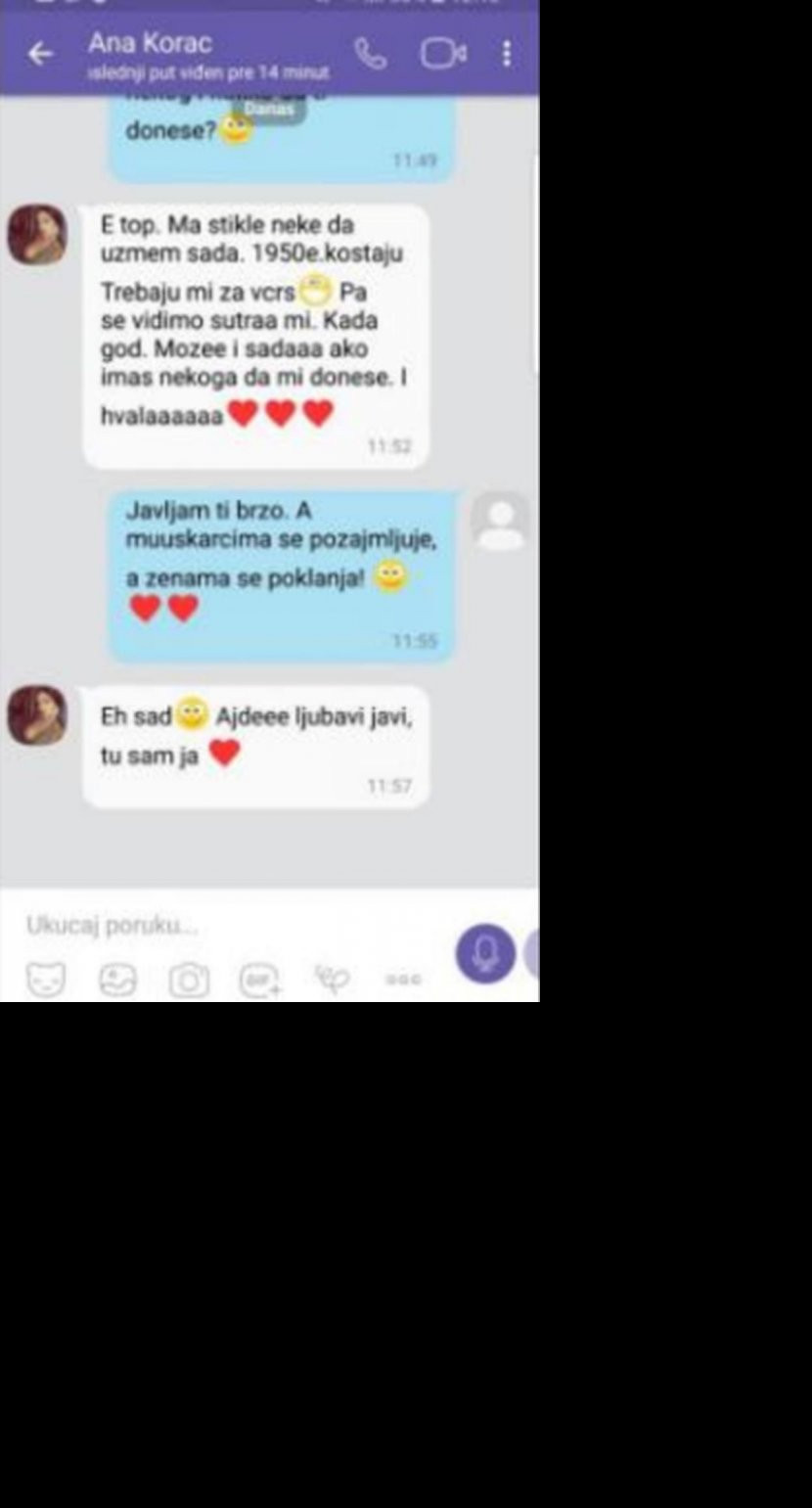
Task: Open the sticker picker
Action: point(46,980)
